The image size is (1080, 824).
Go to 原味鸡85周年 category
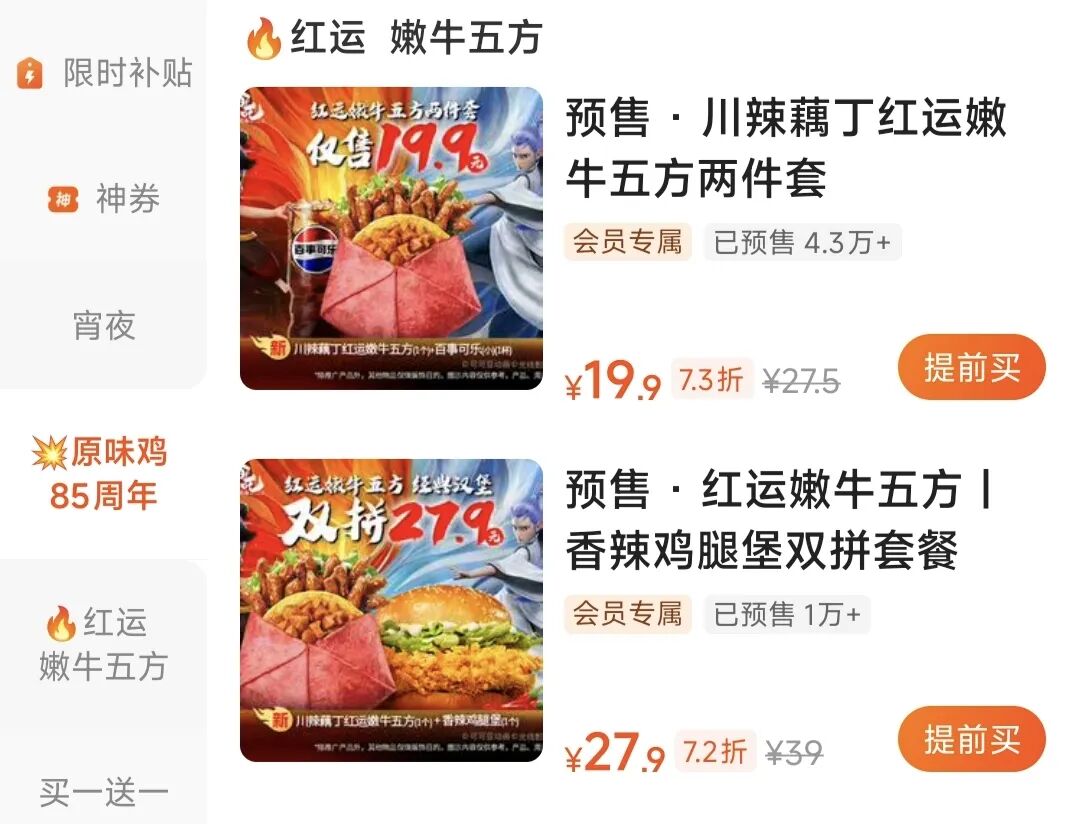(103, 474)
